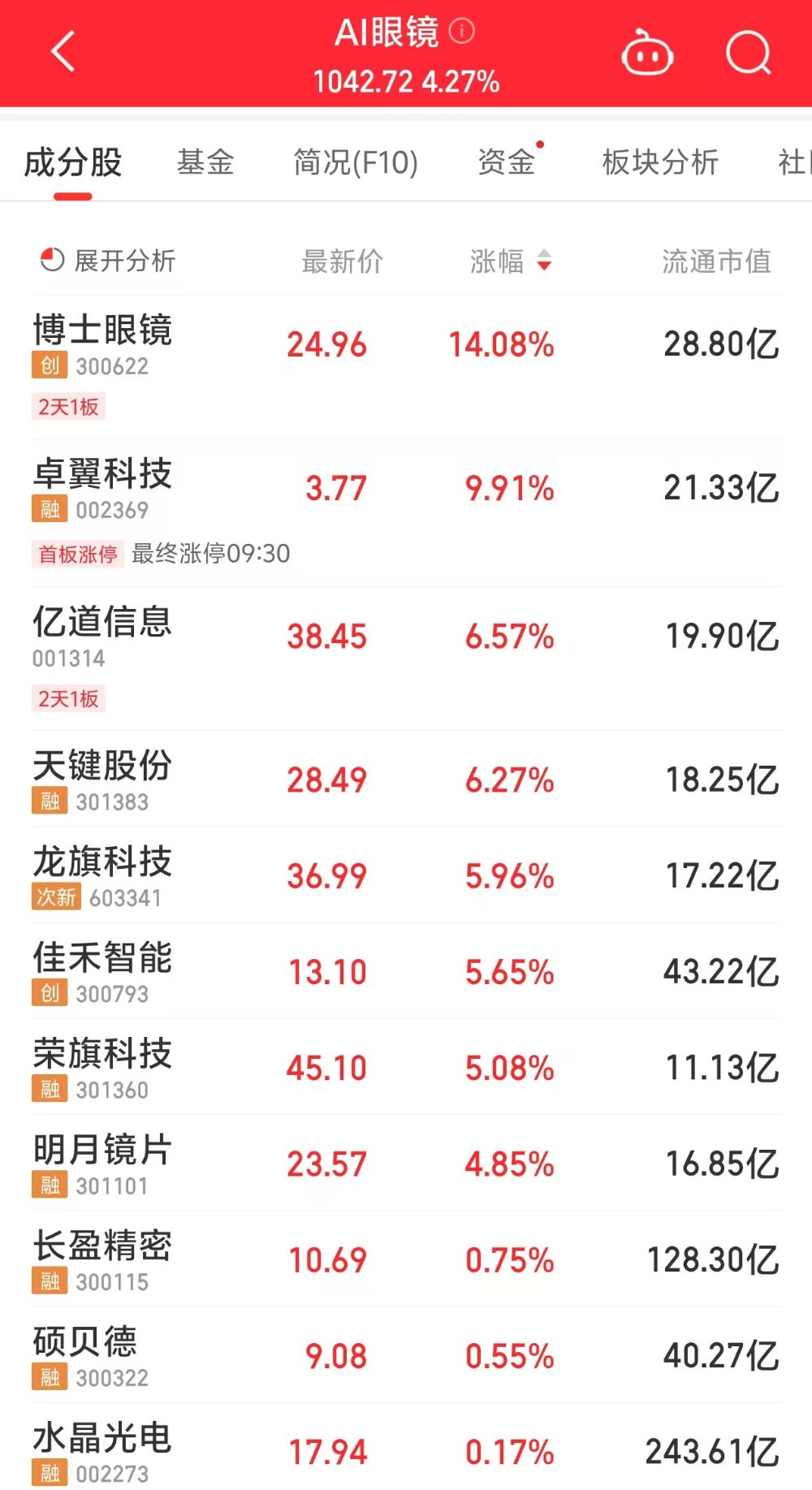Open the 长盈精密 stock row
The image size is (812, 1490).
406,1259
